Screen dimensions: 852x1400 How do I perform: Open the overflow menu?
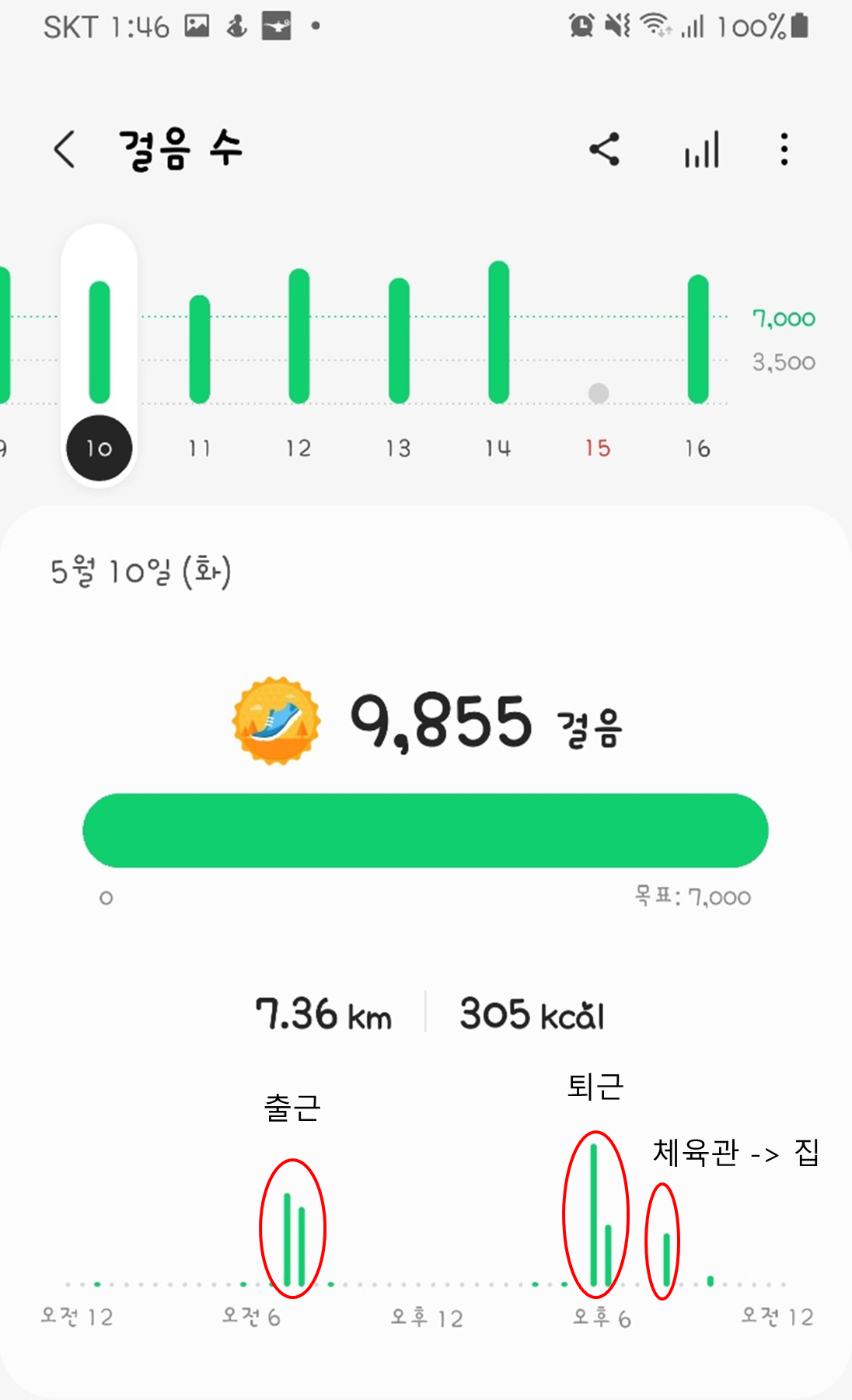[784, 149]
